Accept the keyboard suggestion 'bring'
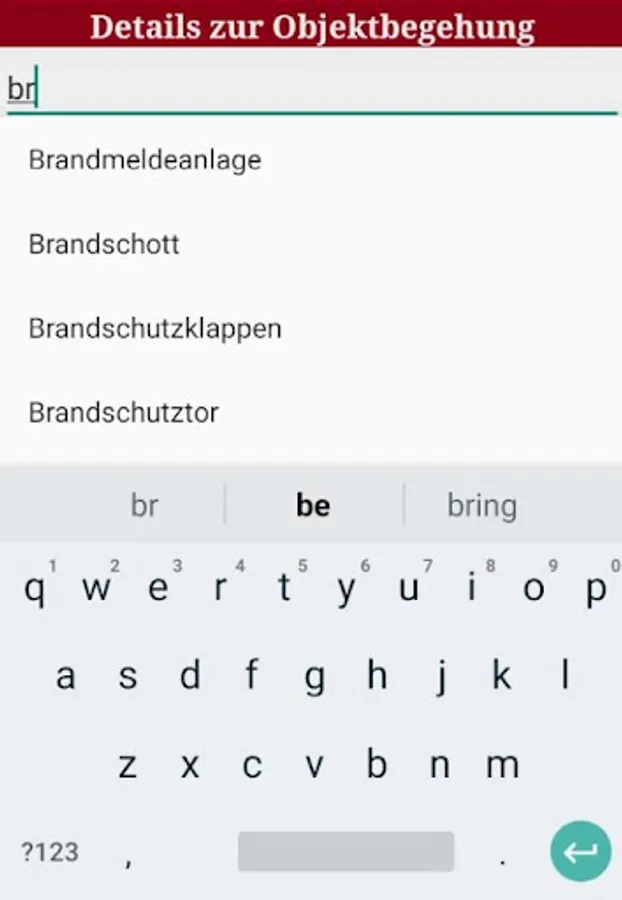Viewport: 622px width, 900px height. click(482, 505)
